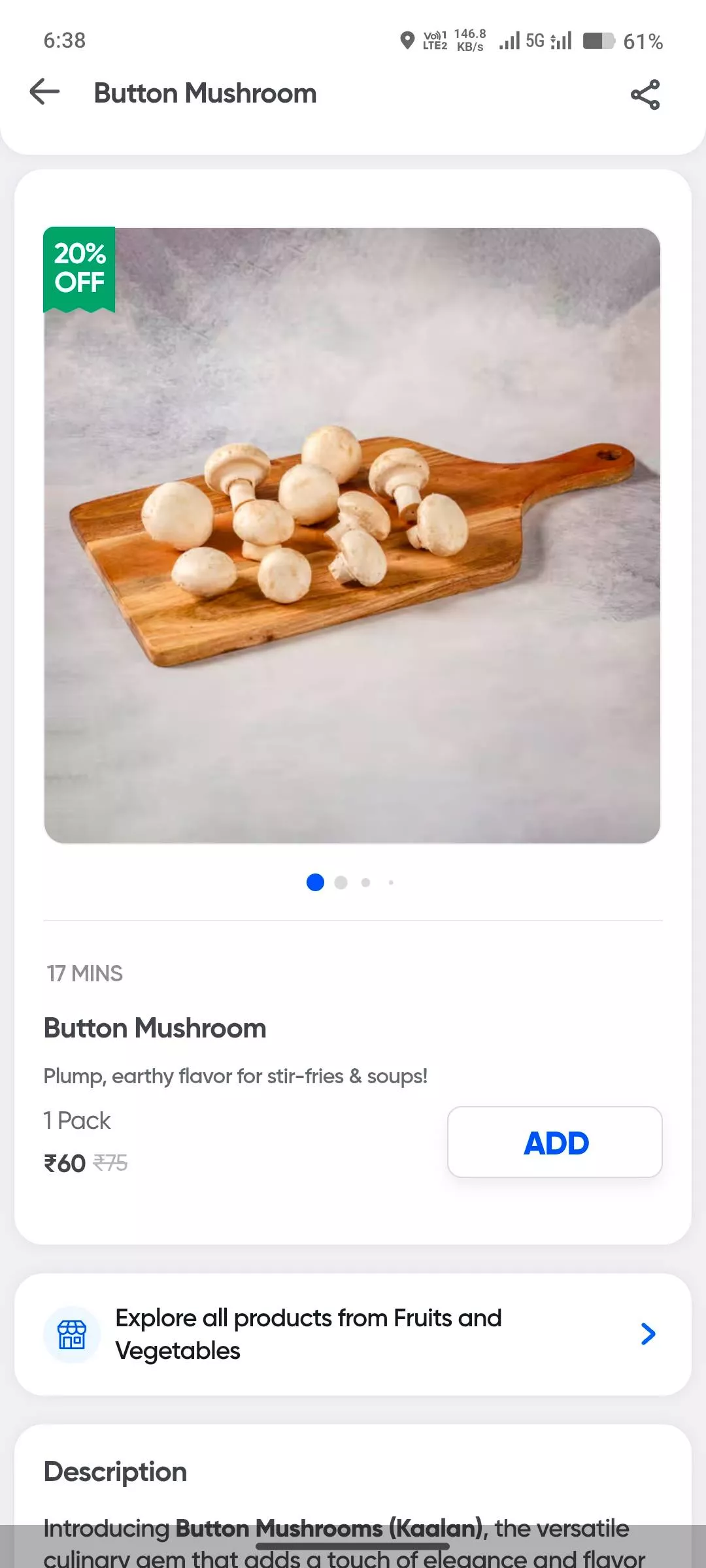Tap the mushroom product image
706x1568 pixels.
tap(353, 536)
